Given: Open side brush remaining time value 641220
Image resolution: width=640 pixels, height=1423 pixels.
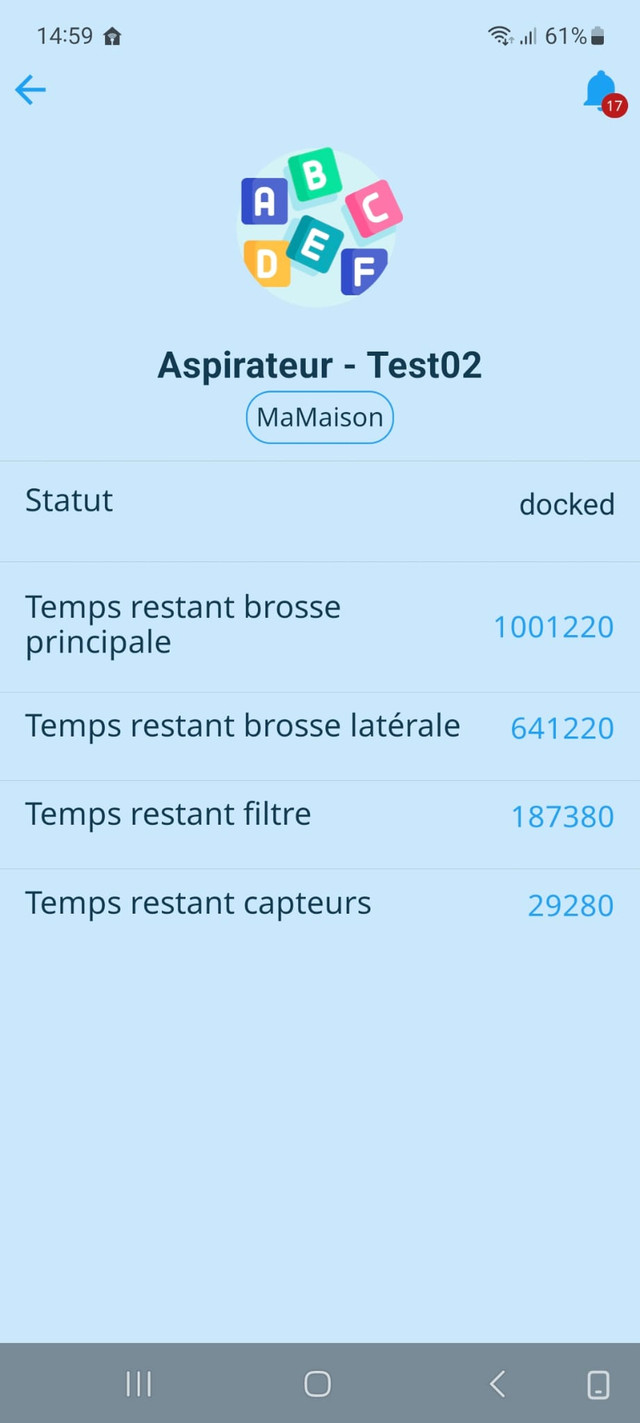Looking at the screenshot, I should (562, 728).
